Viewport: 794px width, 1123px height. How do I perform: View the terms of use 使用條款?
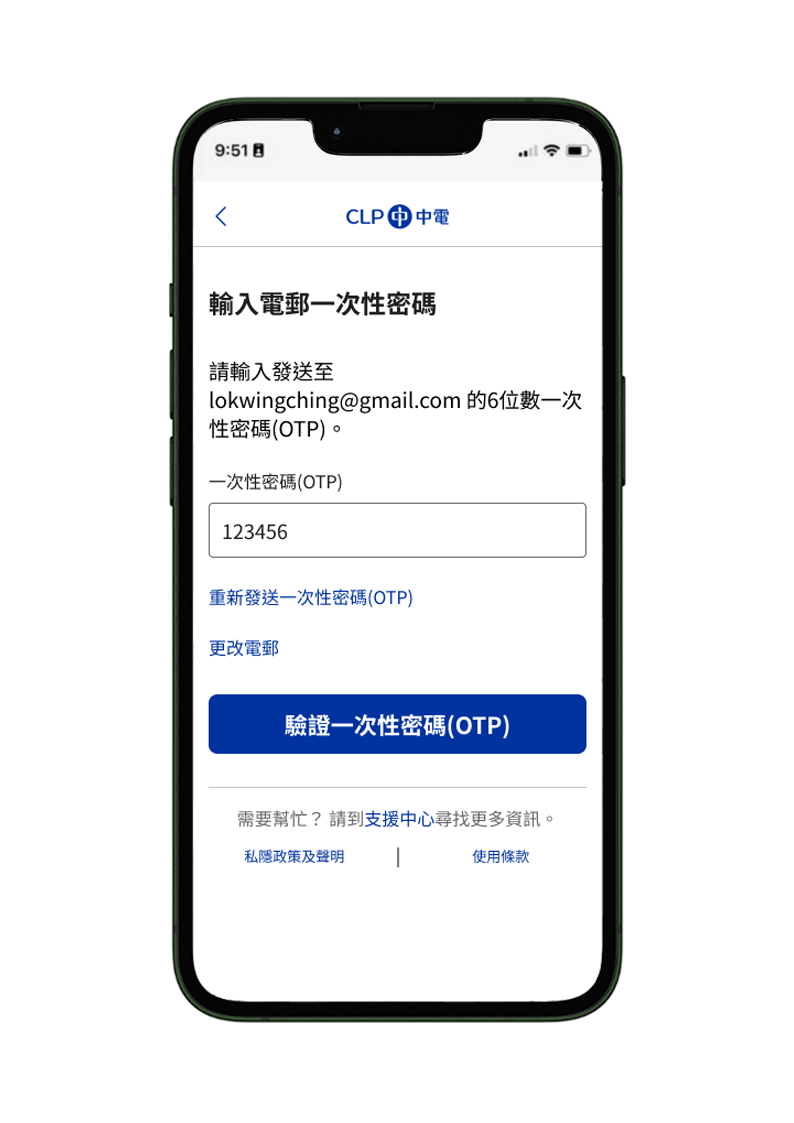[501, 857]
